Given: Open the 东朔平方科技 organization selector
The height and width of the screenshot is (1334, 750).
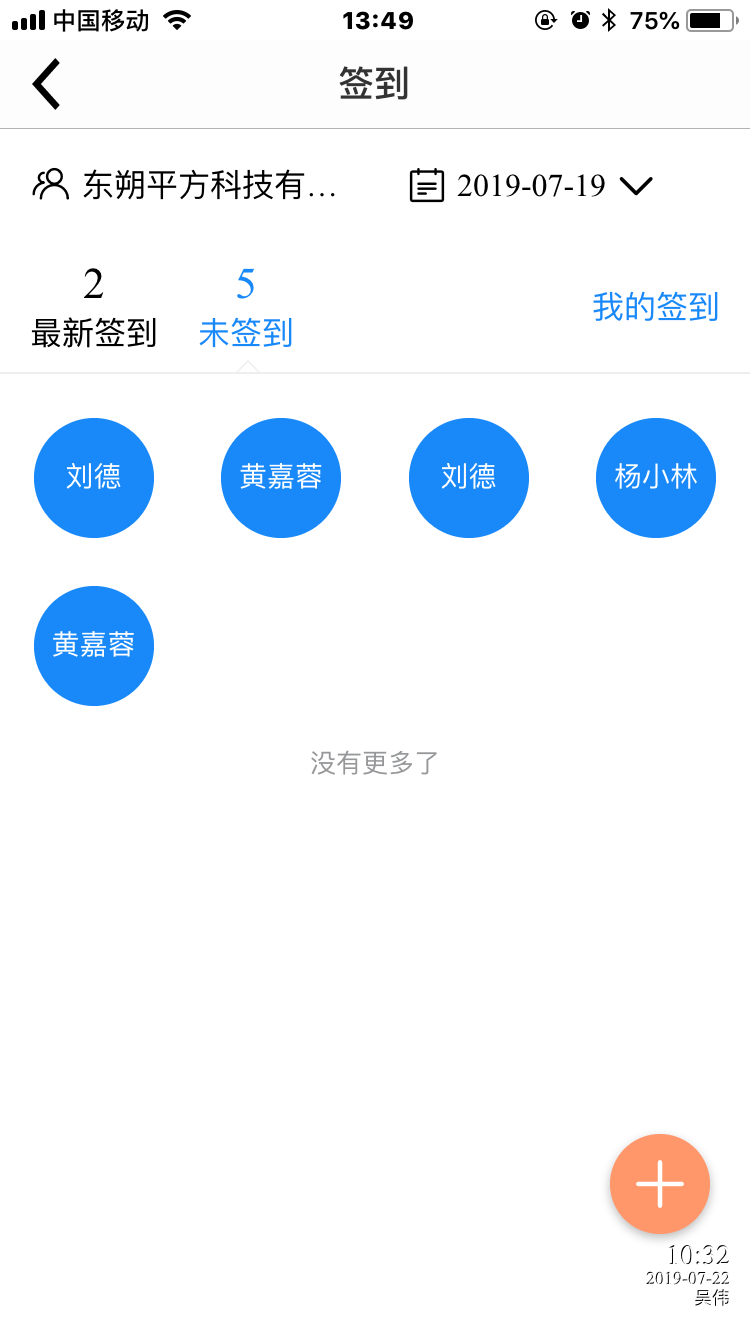Looking at the screenshot, I should coord(186,185).
